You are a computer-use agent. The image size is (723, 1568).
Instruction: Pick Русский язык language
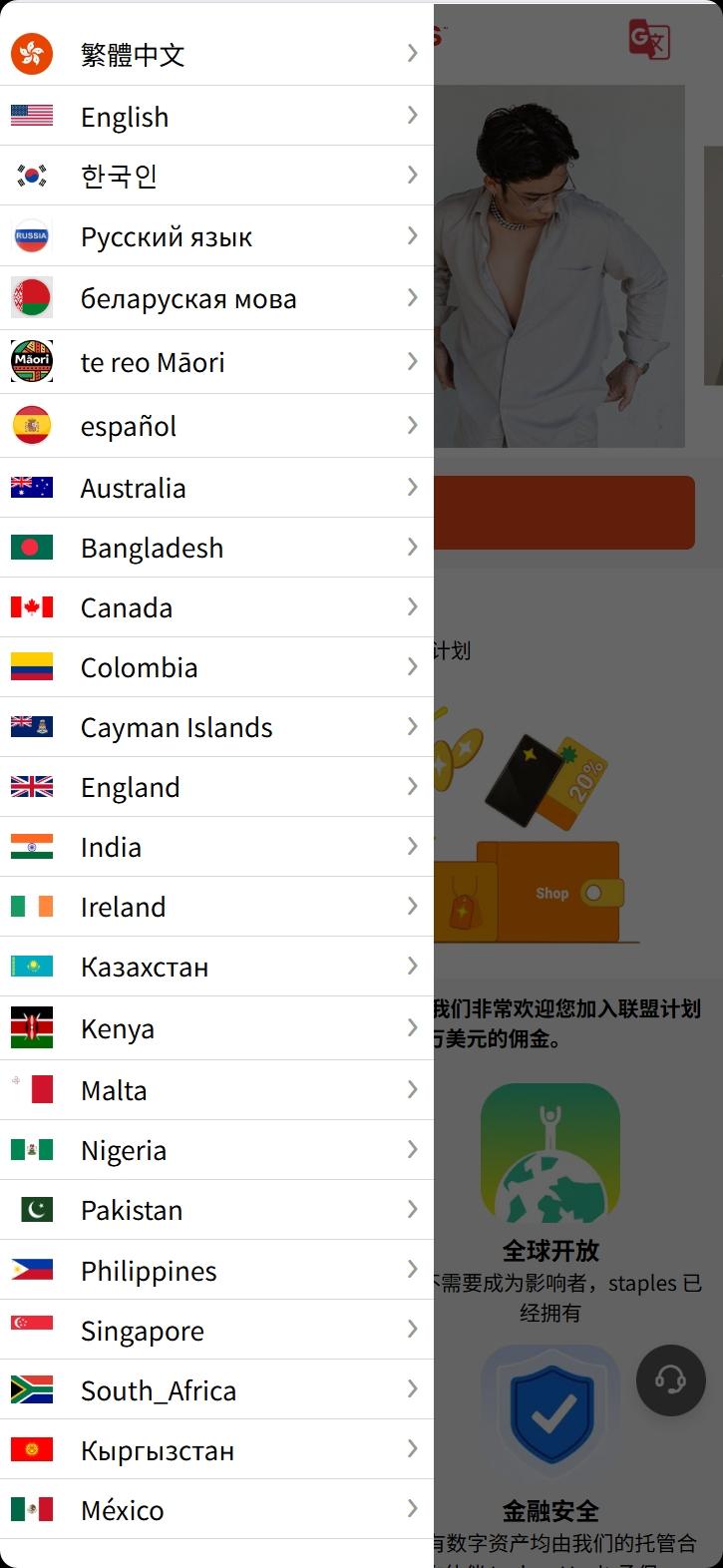tap(216, 236)
